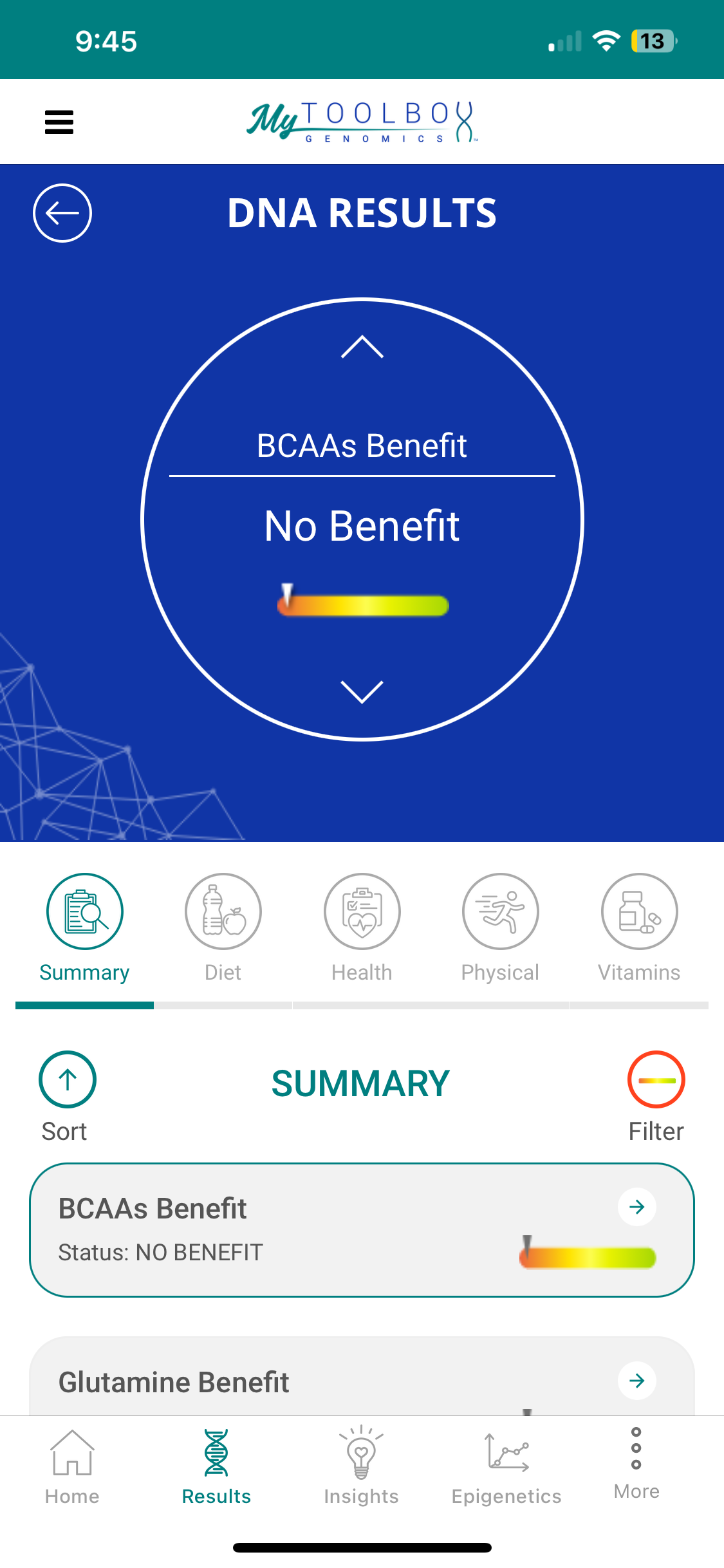Switch to the Diet category
This screenshot has width=724, height=1568.
[223, 928]
